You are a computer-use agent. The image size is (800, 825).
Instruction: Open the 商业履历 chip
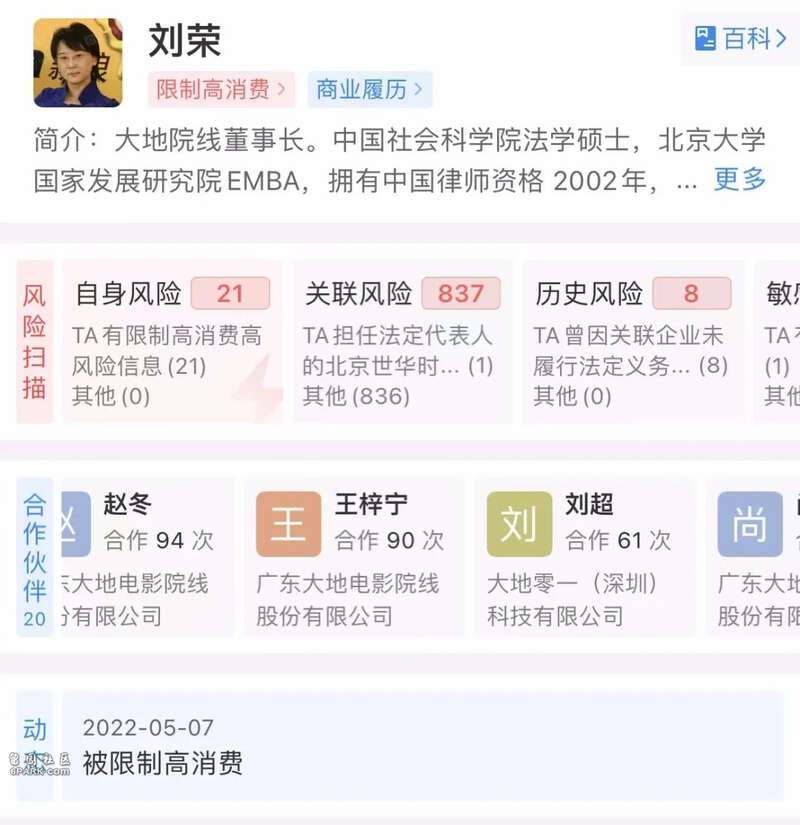pyautogui.click(x=369, y=90)
